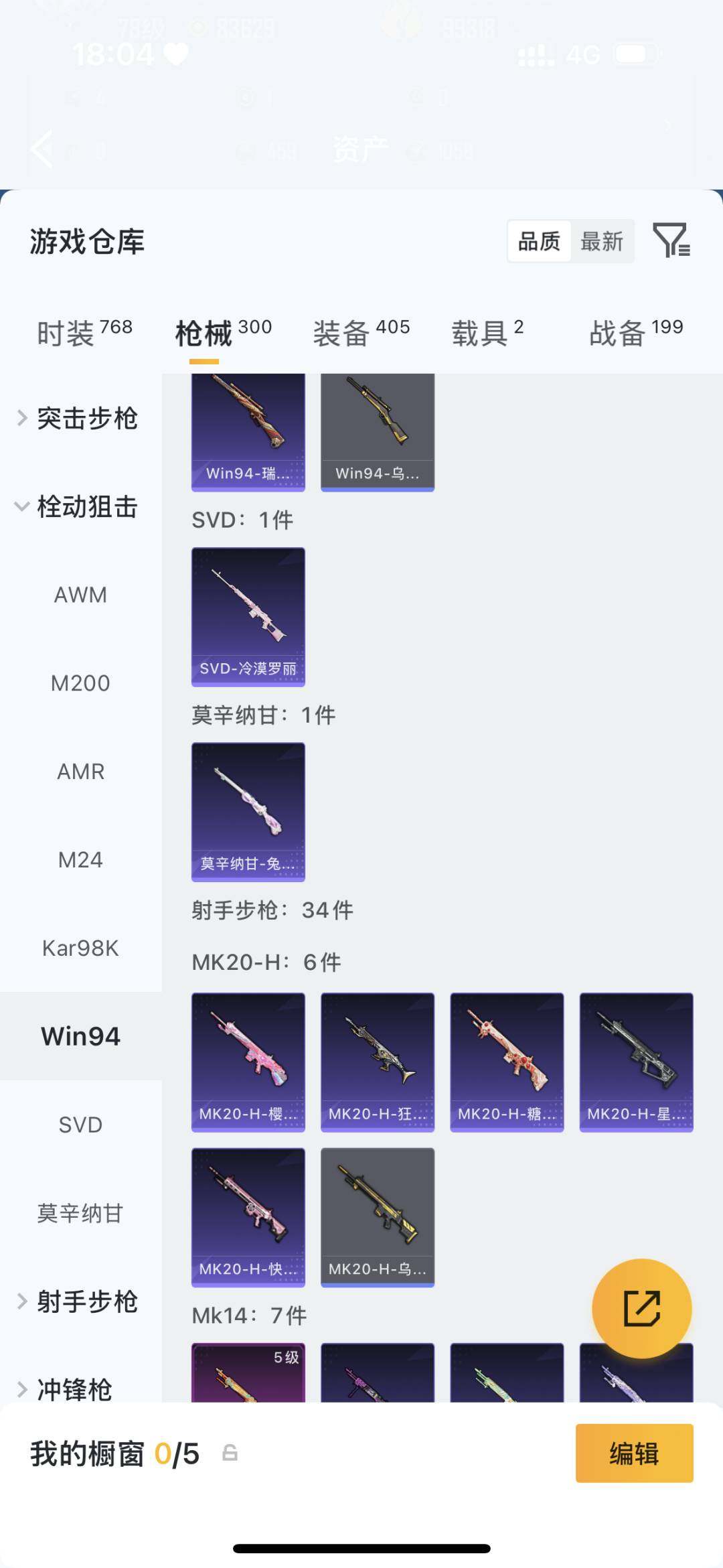723x1568 pixels.
Task: Tap the yellow share floating button
Action: point(641,1307)
